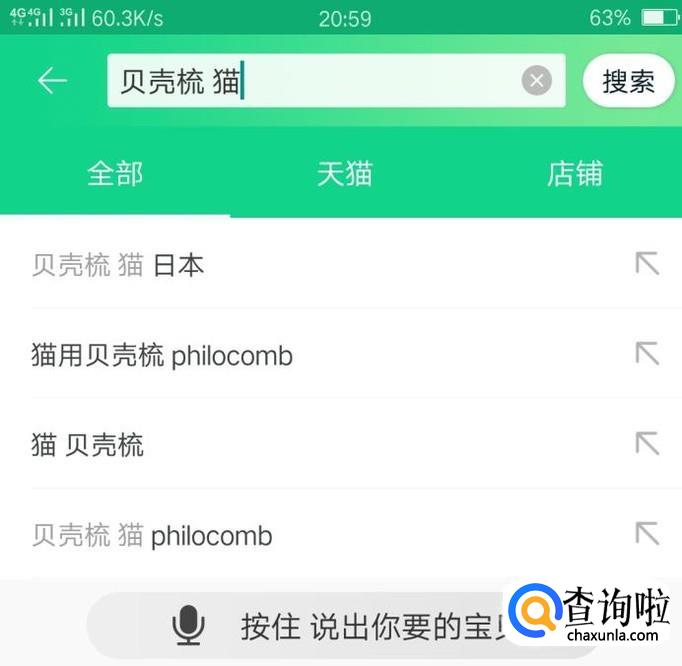Tap the arrow icon next to 猫 贝壳梳
682x666 pixels.
point(648,444)
